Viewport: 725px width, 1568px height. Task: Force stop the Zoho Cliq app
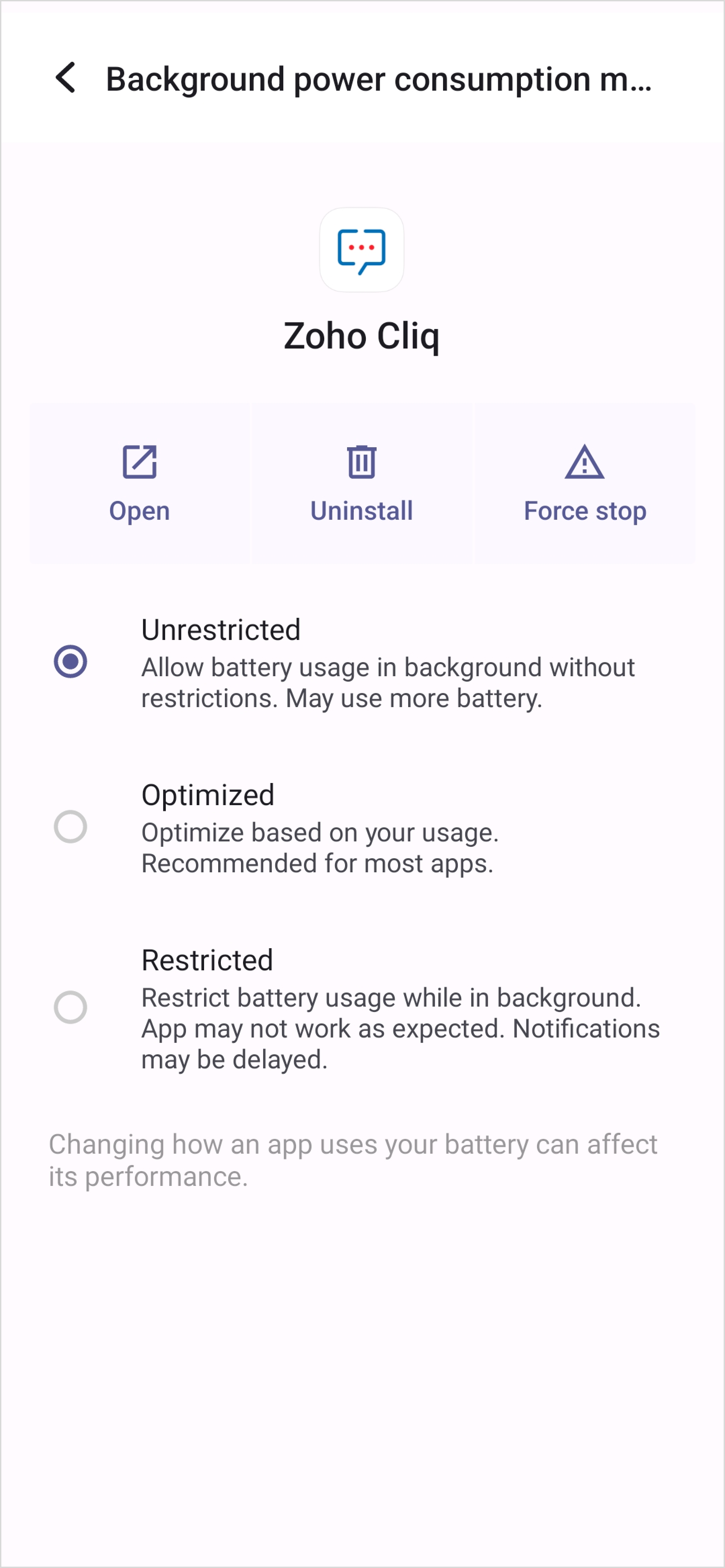585,483
